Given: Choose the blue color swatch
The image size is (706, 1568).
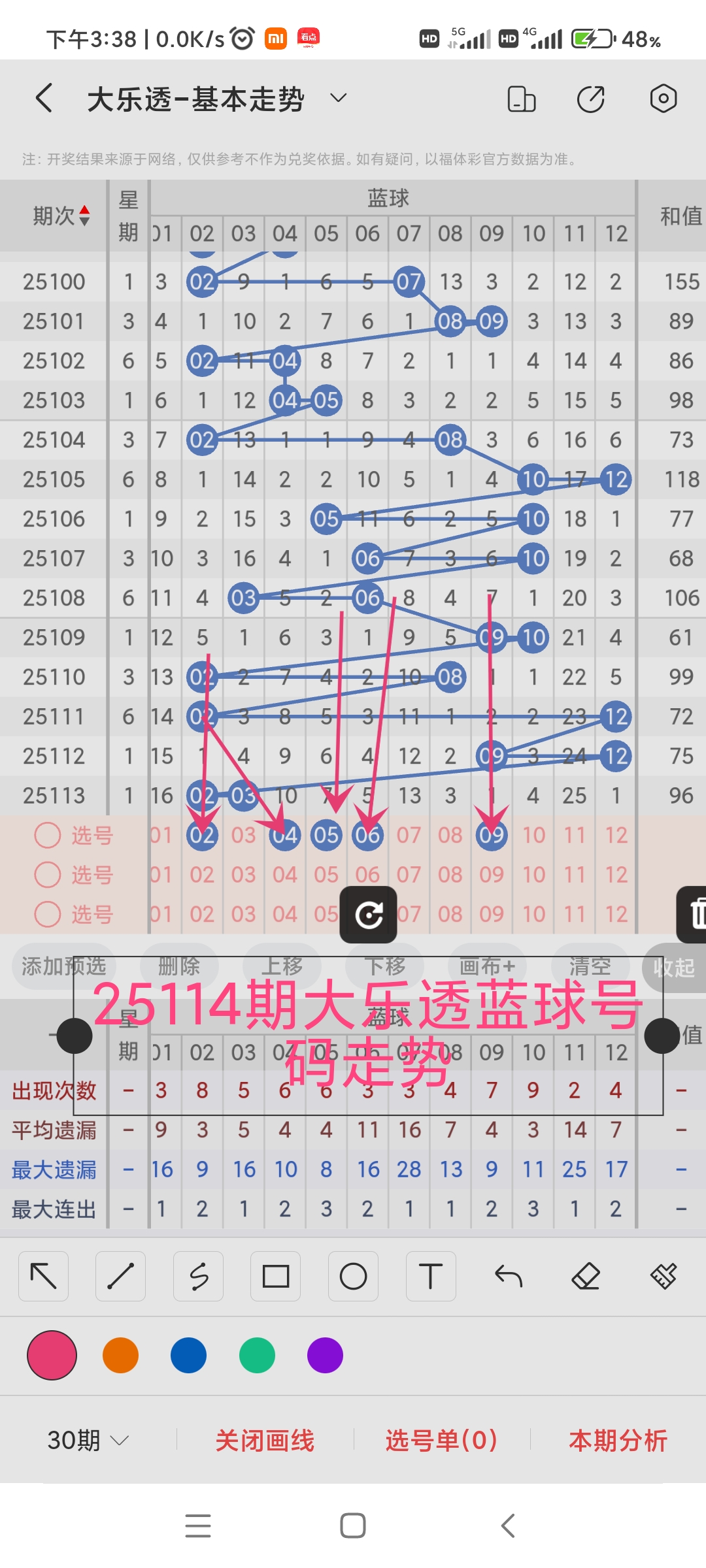Looking at the screenshot, I should (x=188, y=1355).
